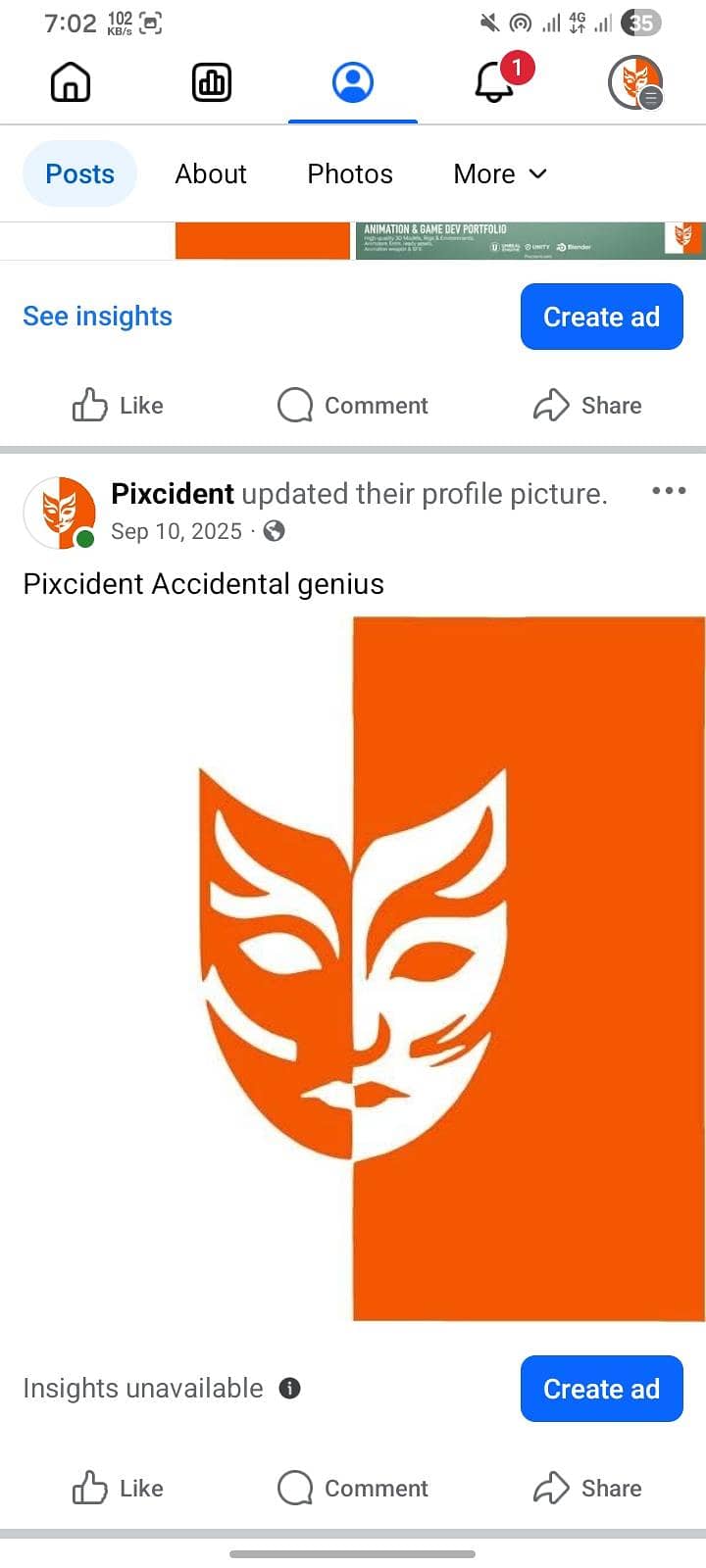
Task: Open overflow menu on profile picture post
Action: pos(669,491)
